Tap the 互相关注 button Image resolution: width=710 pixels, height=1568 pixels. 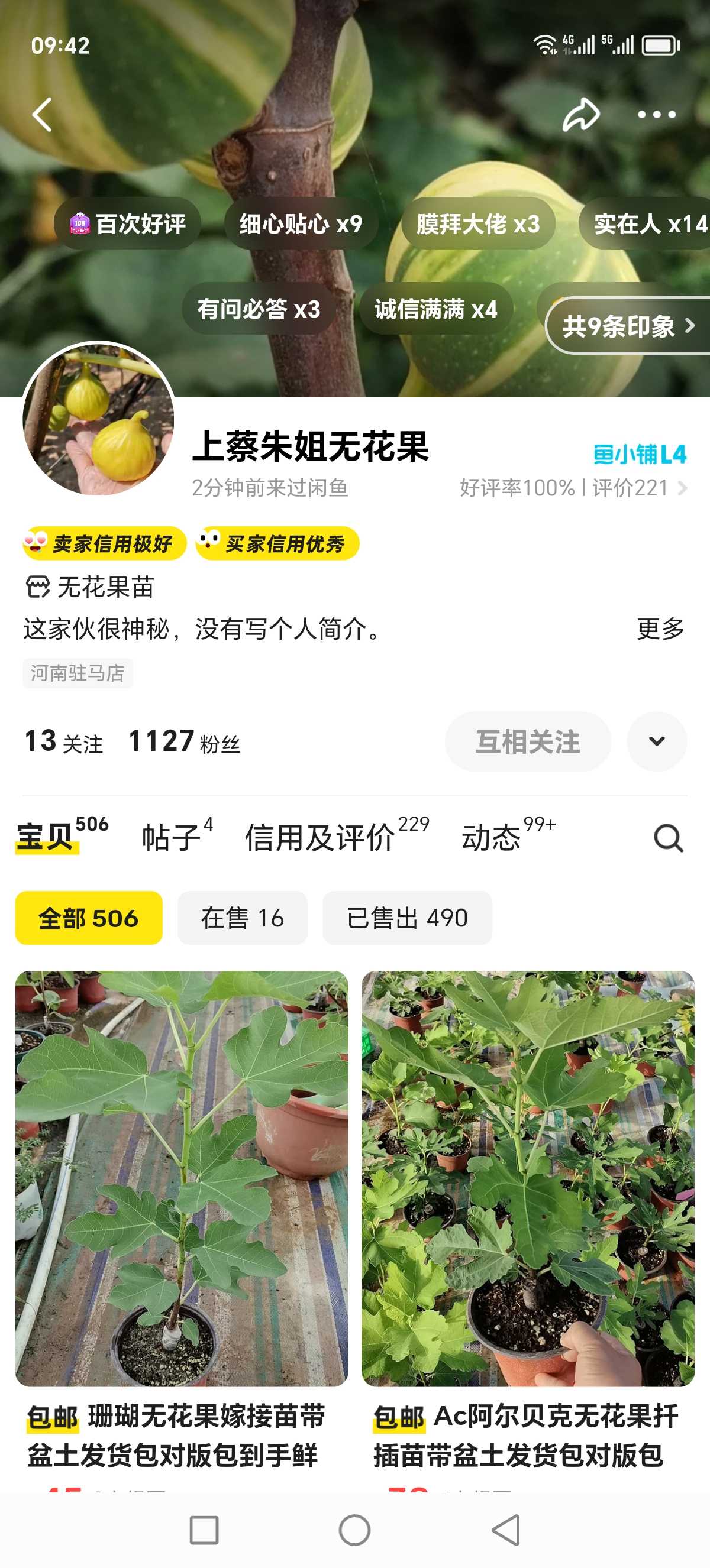point(527,742)
